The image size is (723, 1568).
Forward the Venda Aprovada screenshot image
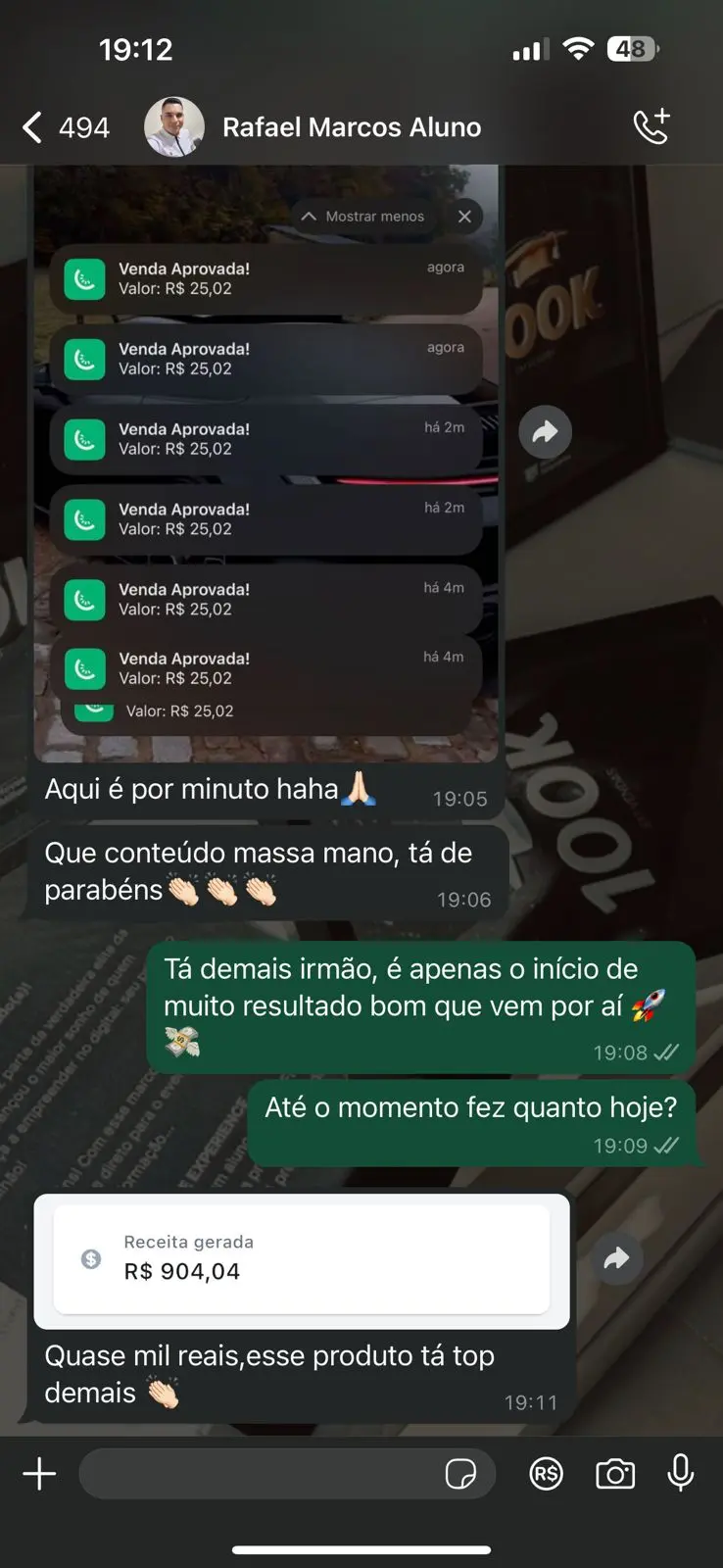pos(545,431)
